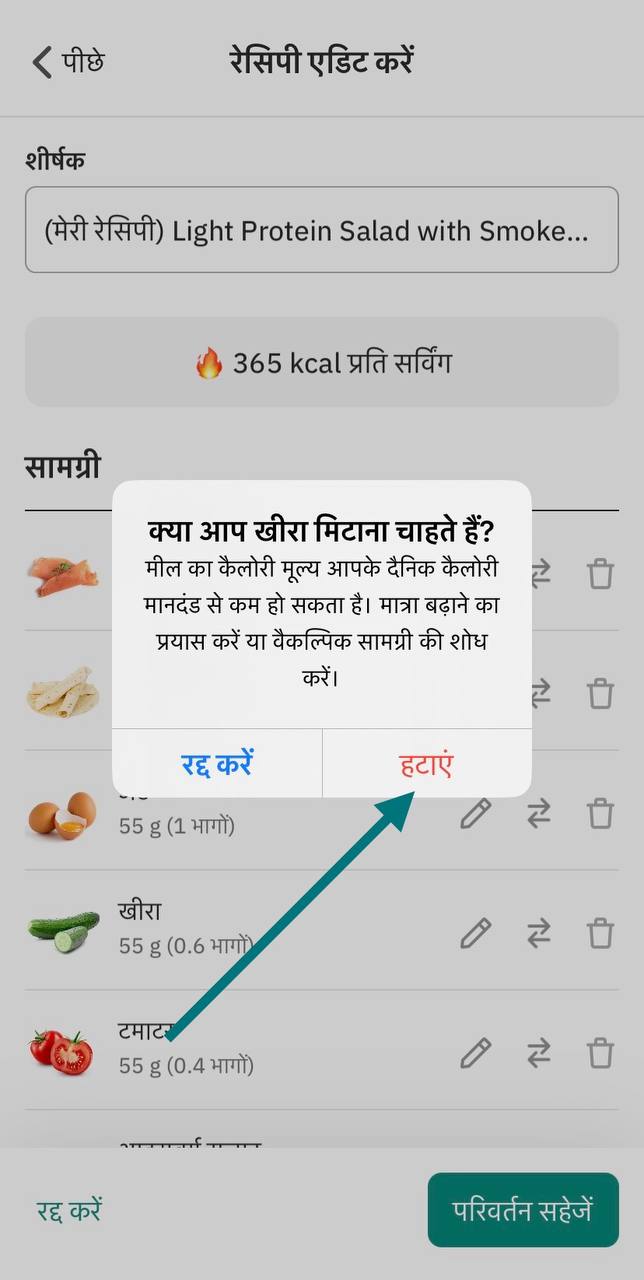The height and width of the screenshot is (1280, 644).
Task: Delete the egg ingredient (1 भागों)
Action: tap(600, 814)
